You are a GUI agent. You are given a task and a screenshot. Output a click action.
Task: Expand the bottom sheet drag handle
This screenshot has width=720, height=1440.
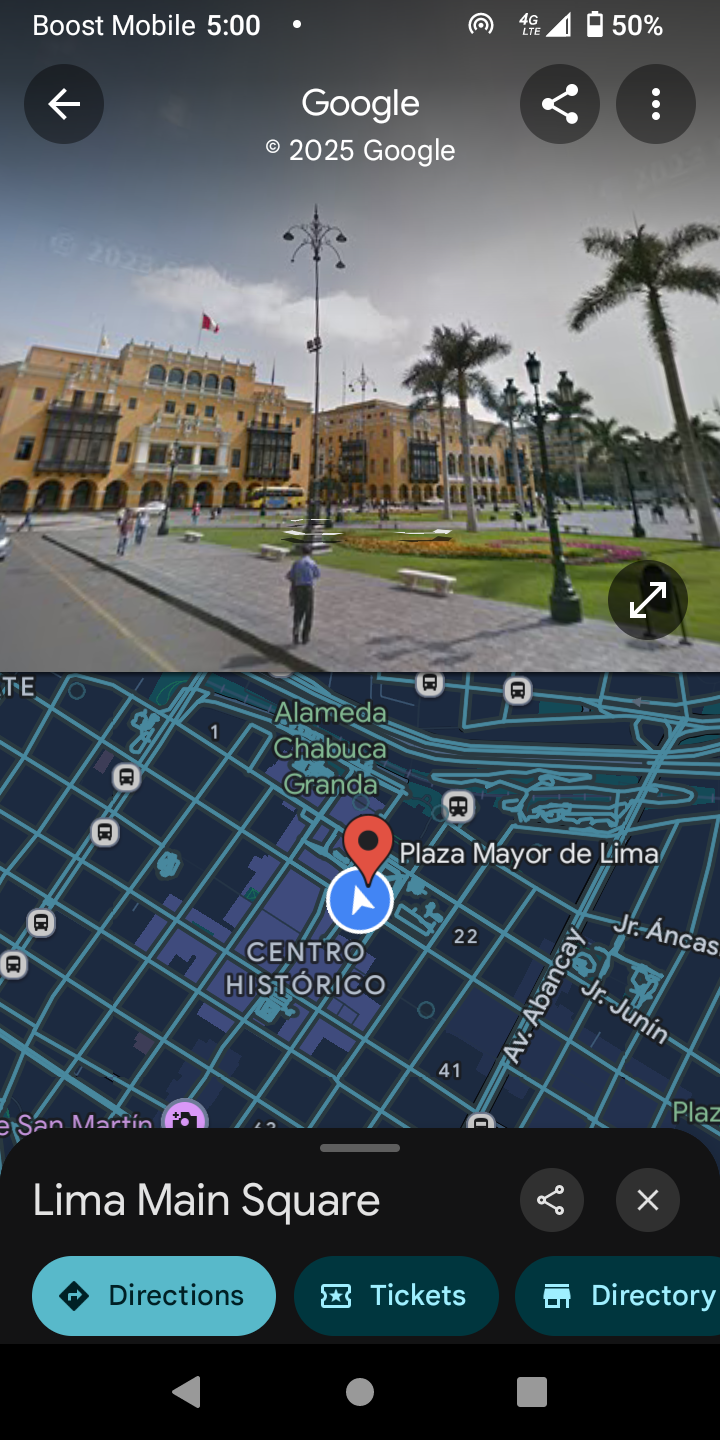point(360,1148)
